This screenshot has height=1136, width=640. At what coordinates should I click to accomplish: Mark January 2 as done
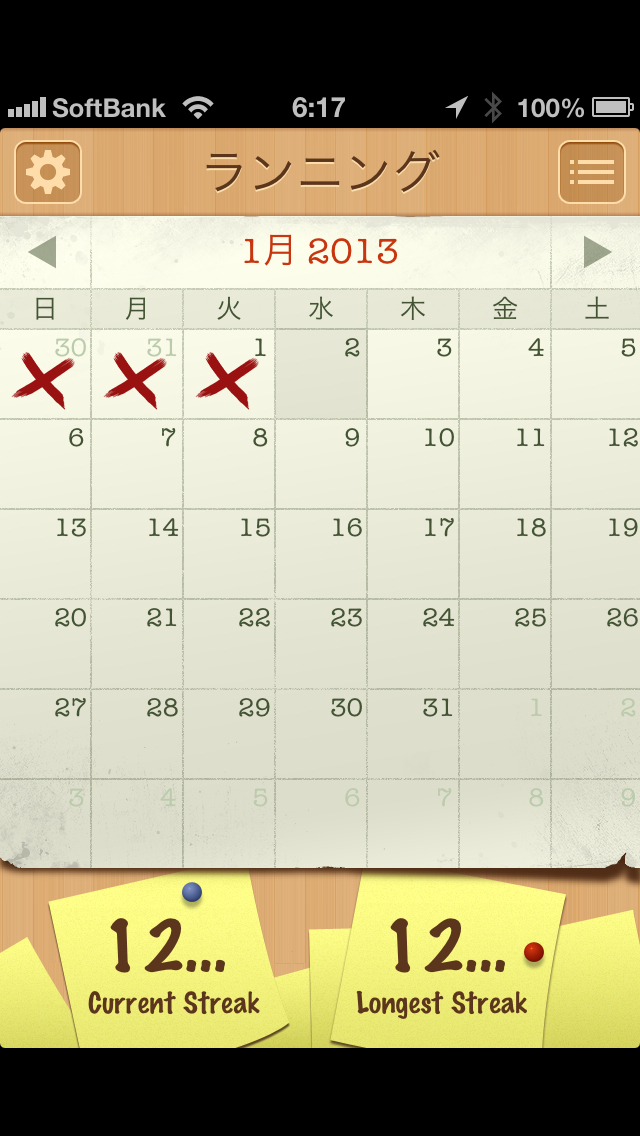321,375
